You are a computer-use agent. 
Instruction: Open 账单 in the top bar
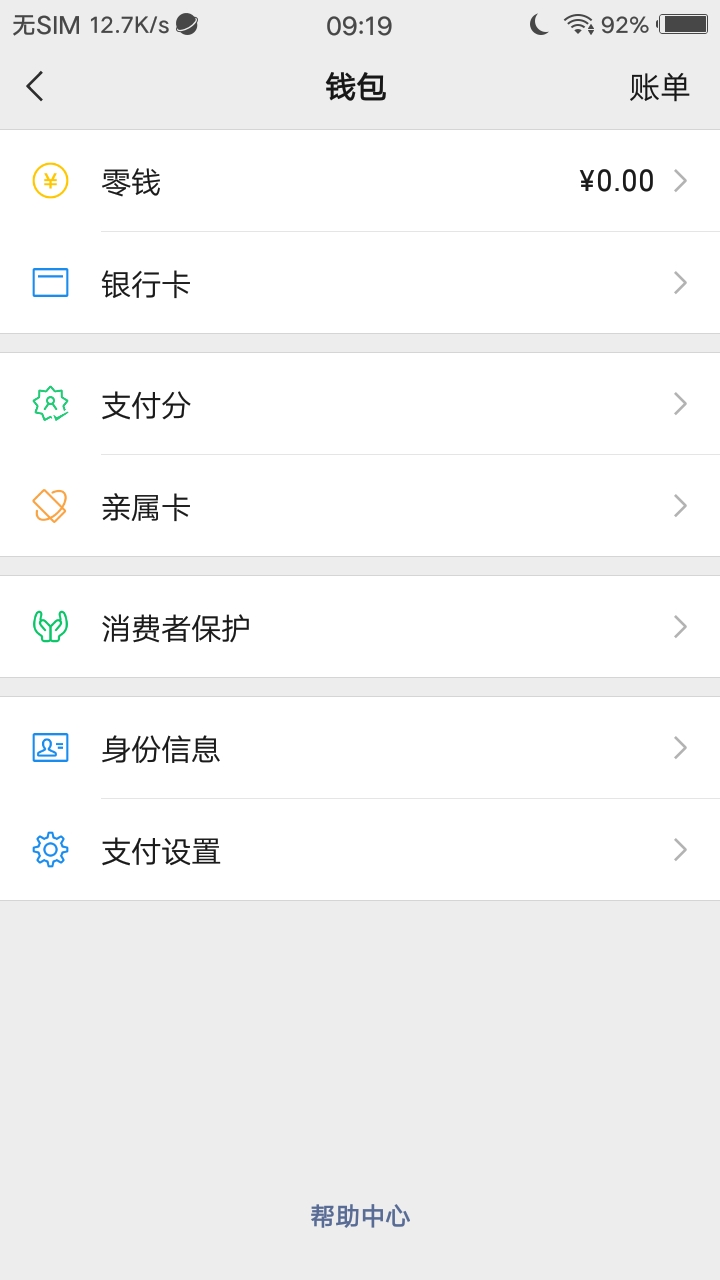click(x=659, y=87)
